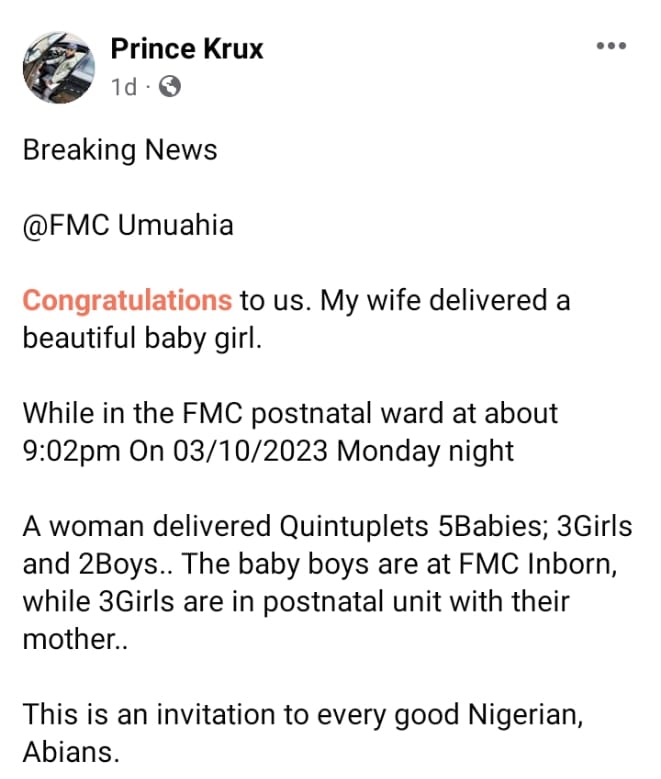The height and width of the screenshot is (779, 661).
Task: Open Prince Krux's profile picture
Action: [x=59, y=67]
